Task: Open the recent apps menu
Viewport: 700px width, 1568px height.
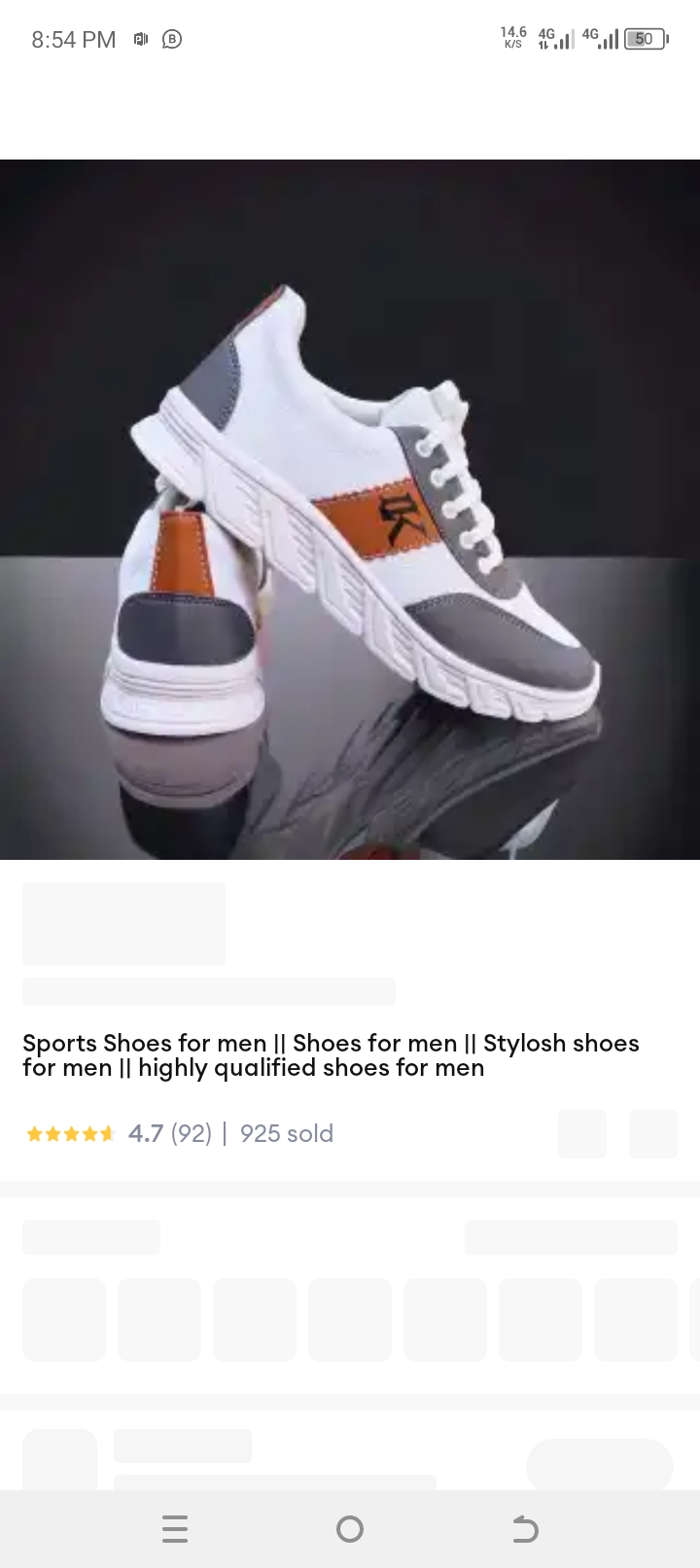Action: [x=175, y=1529]
